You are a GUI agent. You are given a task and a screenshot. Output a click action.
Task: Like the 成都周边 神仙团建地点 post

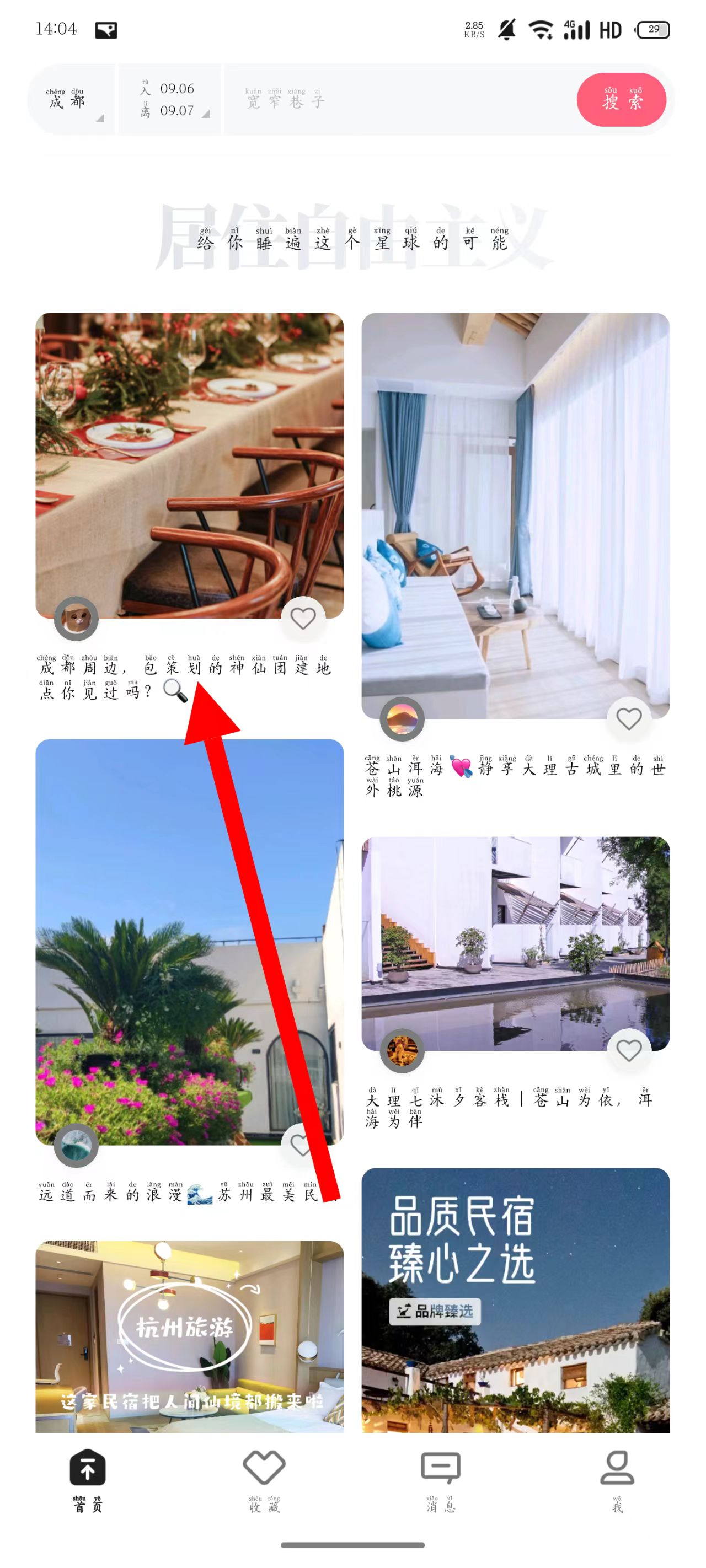tap(303, 619)
